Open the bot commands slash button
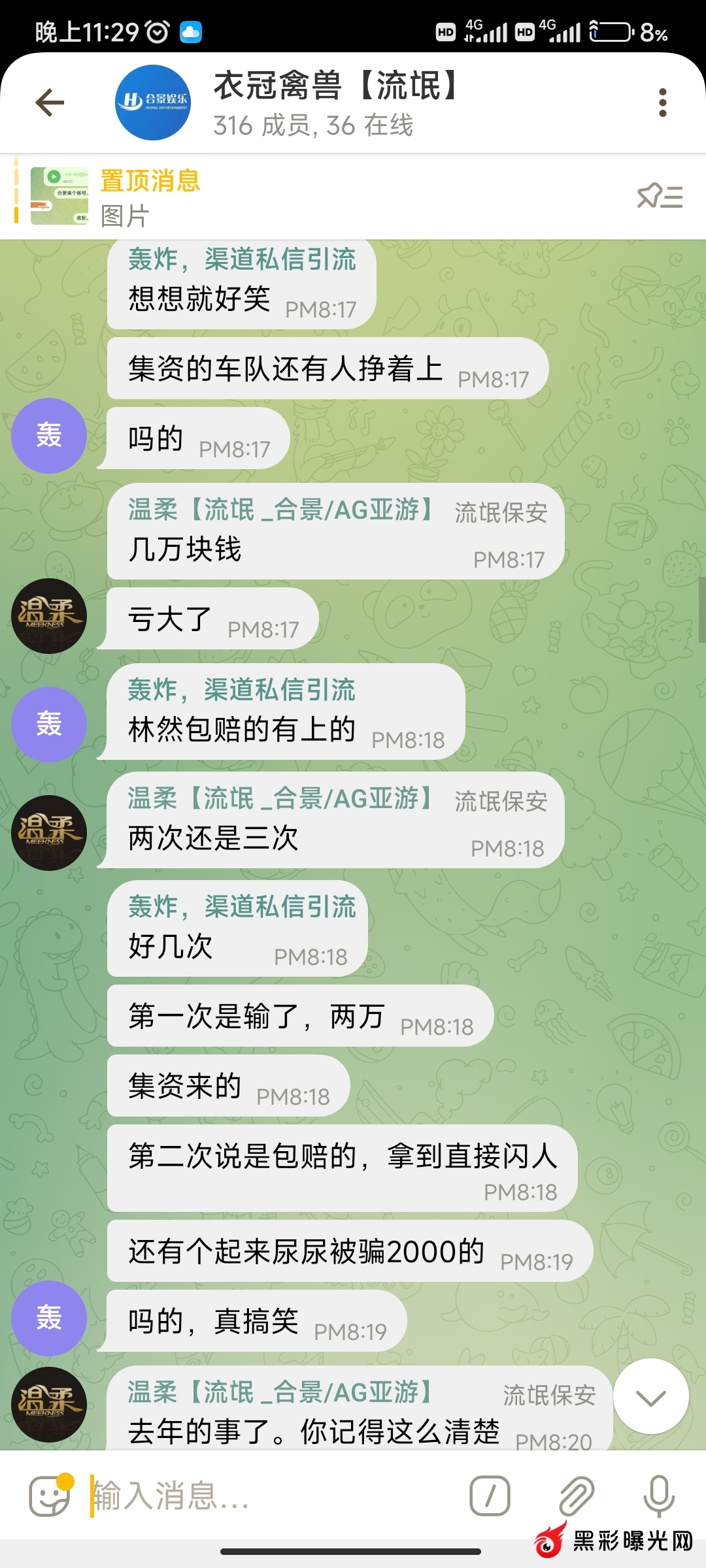This screenshot has width=706, height=1568. pyautogui.click(x=490, y=1495)
